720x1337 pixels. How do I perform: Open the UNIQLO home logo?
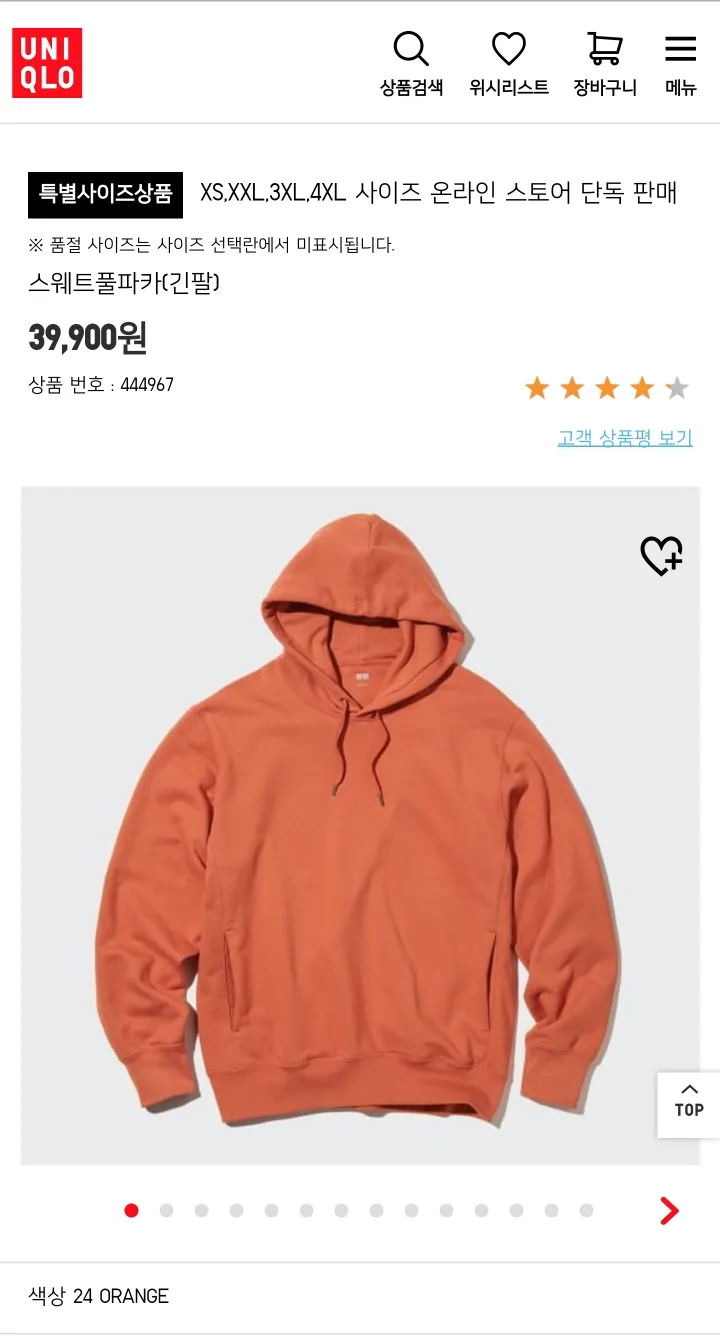(47, 63)
